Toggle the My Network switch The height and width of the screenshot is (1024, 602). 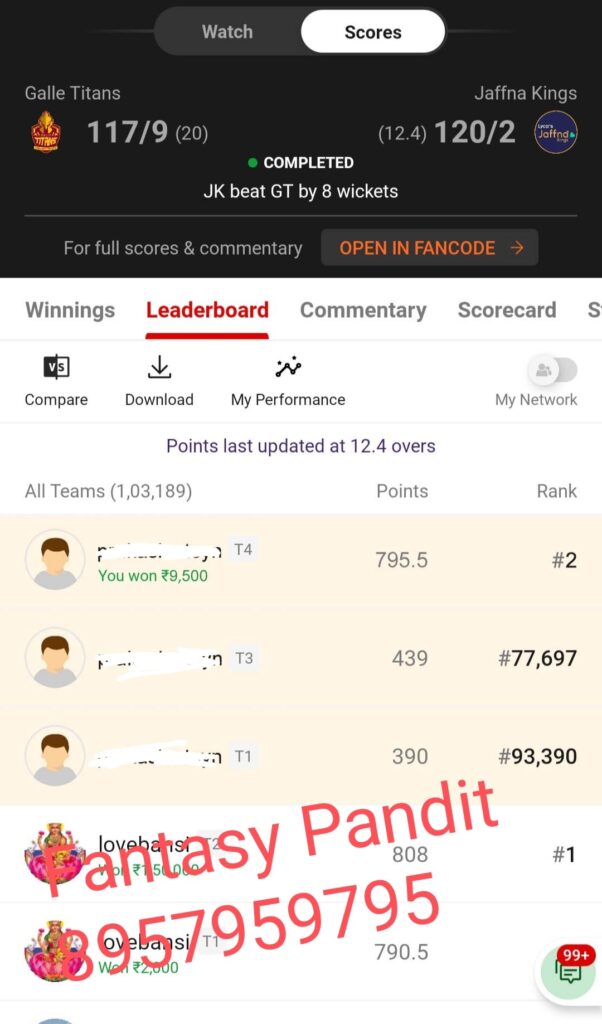552,370
